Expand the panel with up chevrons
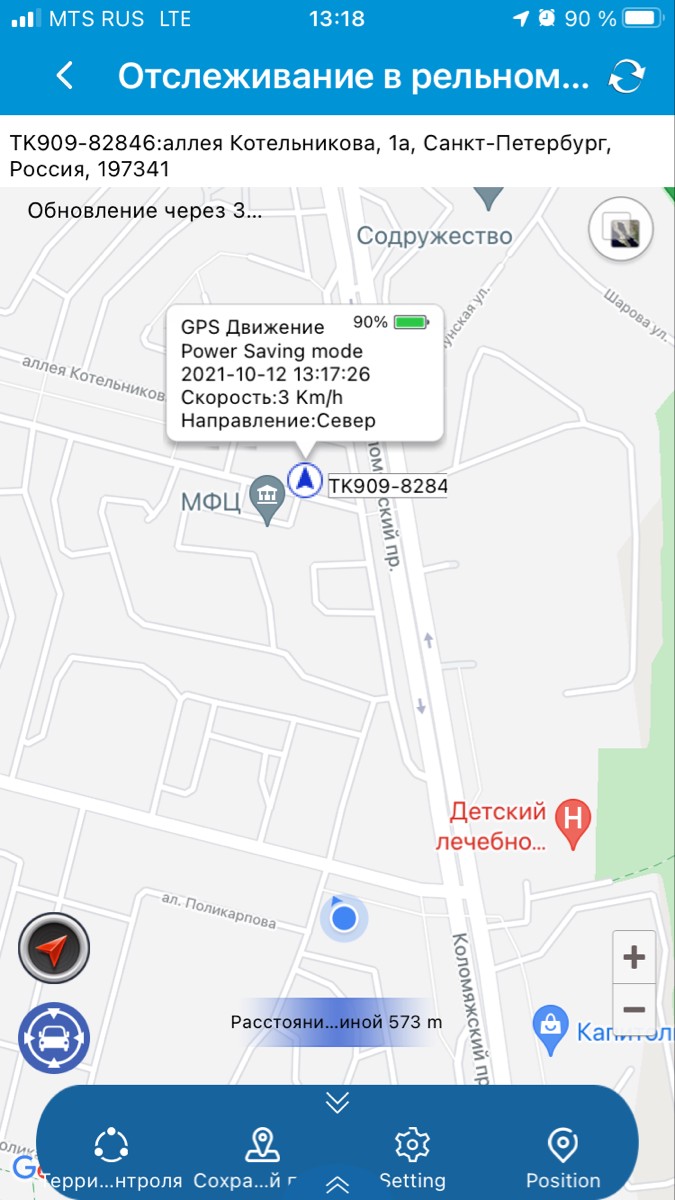Viewport: 675px width, 1200px height. point(337,1184)
